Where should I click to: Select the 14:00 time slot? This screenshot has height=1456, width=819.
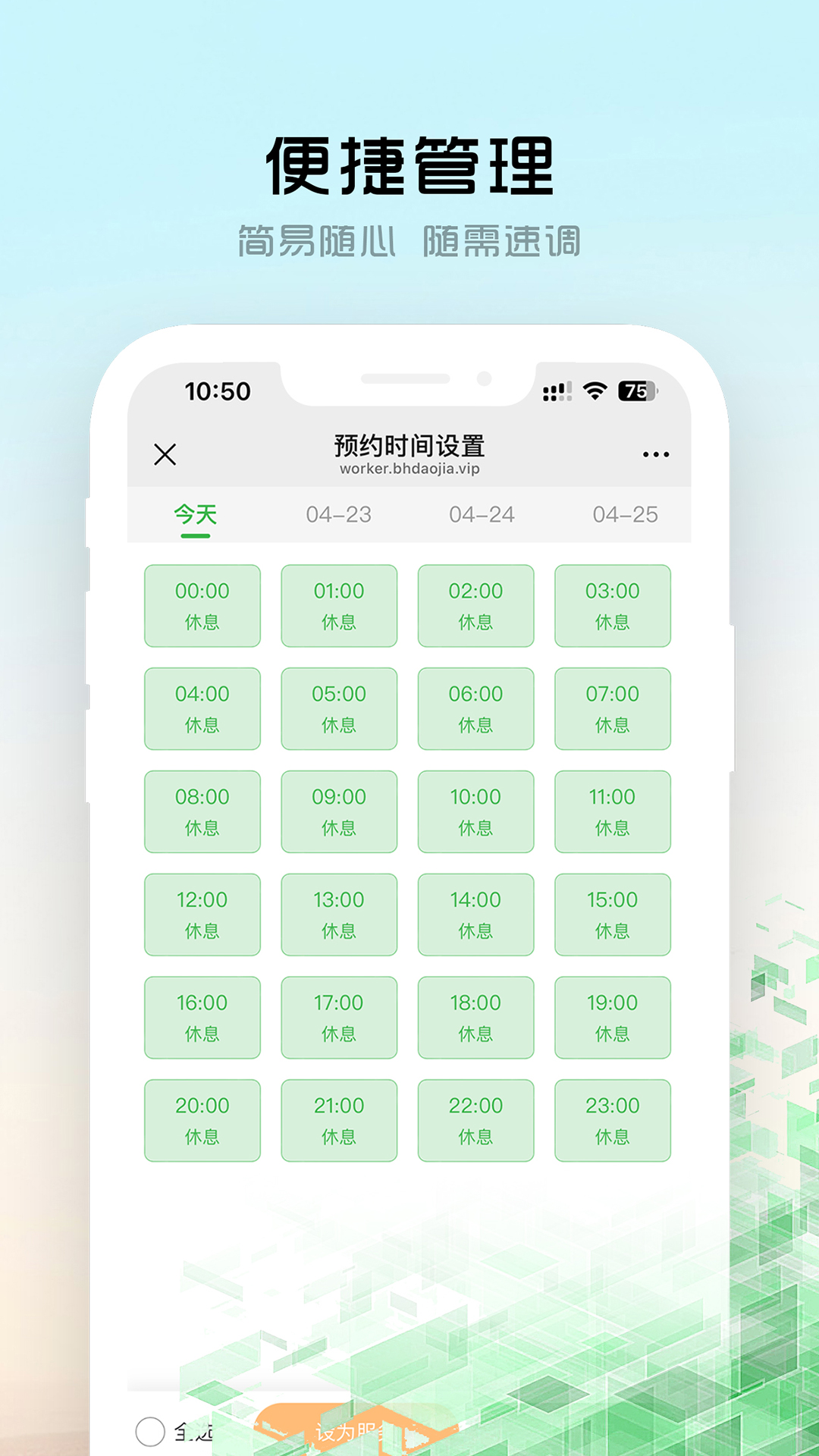[x=475, y=915]
